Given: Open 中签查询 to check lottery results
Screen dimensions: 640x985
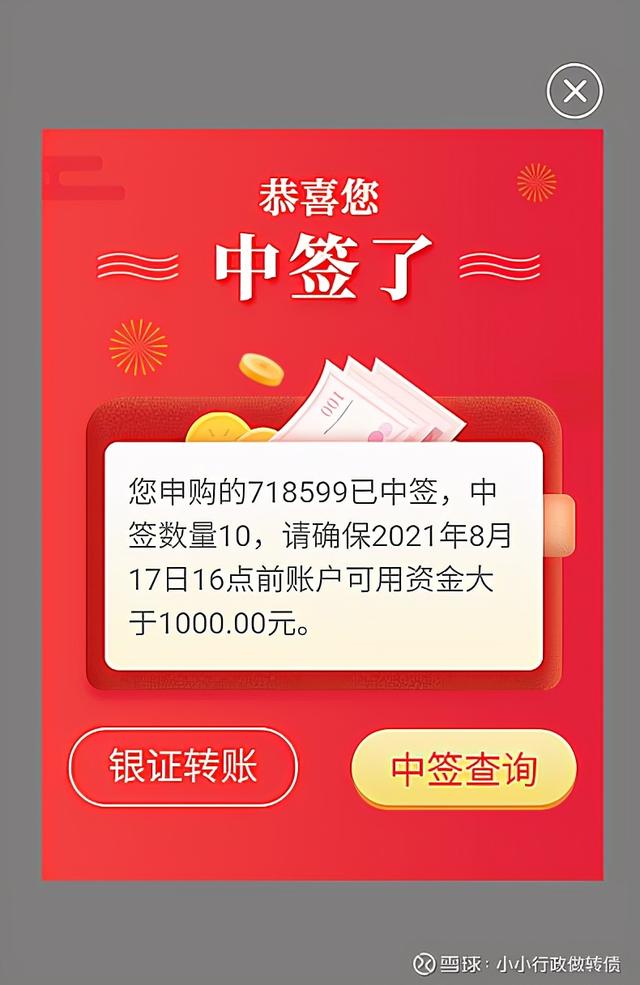Looking at the screenshot, I should [464, 769].
